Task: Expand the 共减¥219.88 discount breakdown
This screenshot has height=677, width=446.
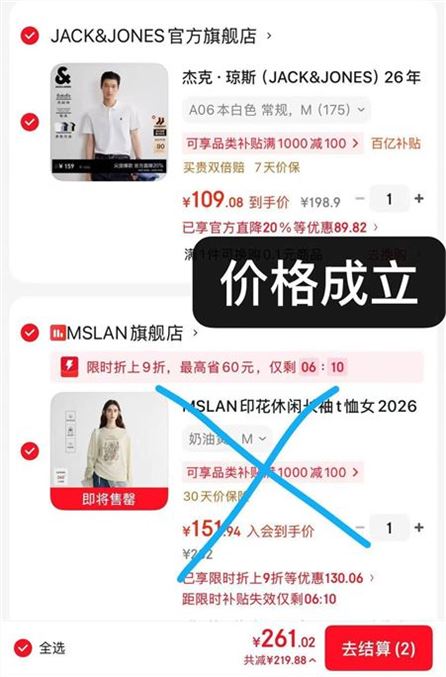Action: coord(280,660)
